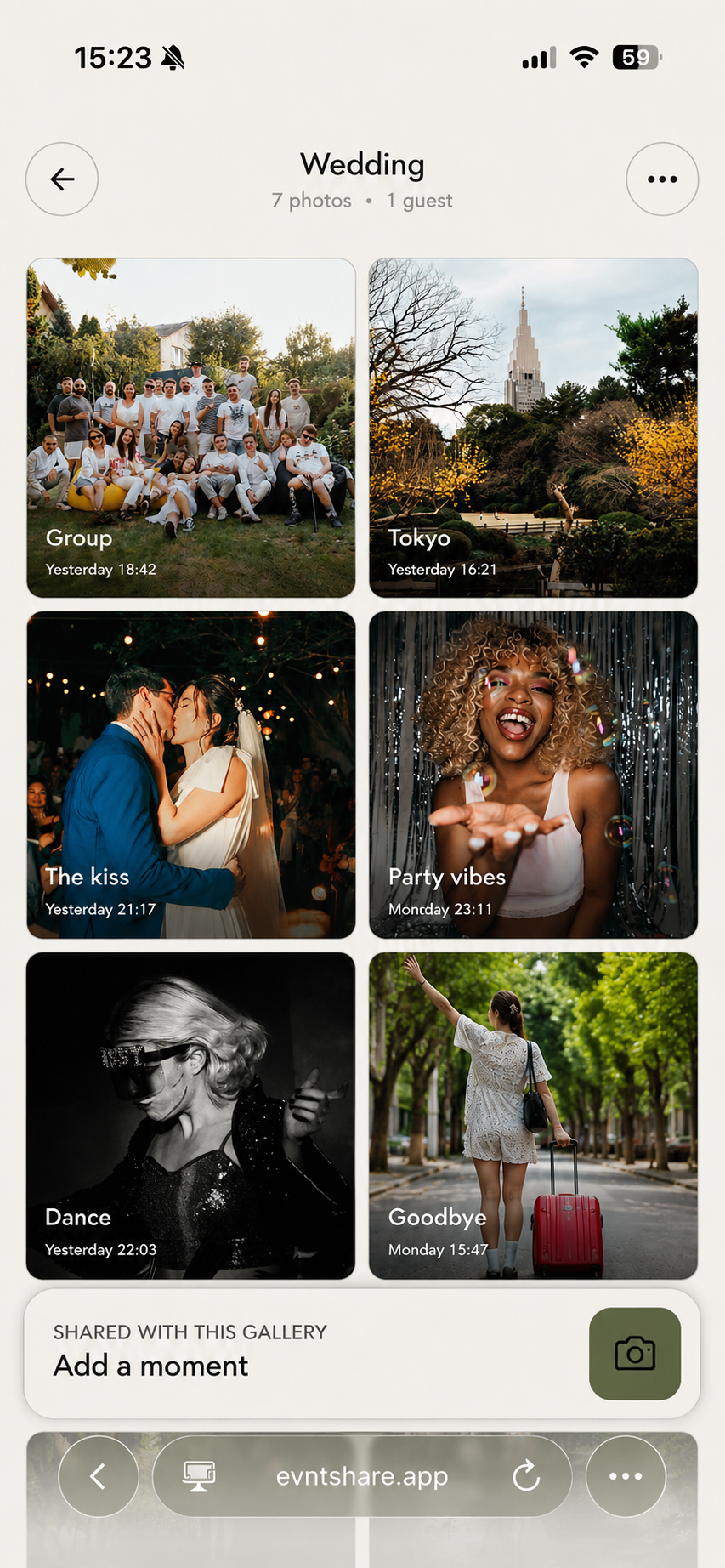Open the page settings icon in the address bar
The image size is (725, 1568).
[199, 1476]
